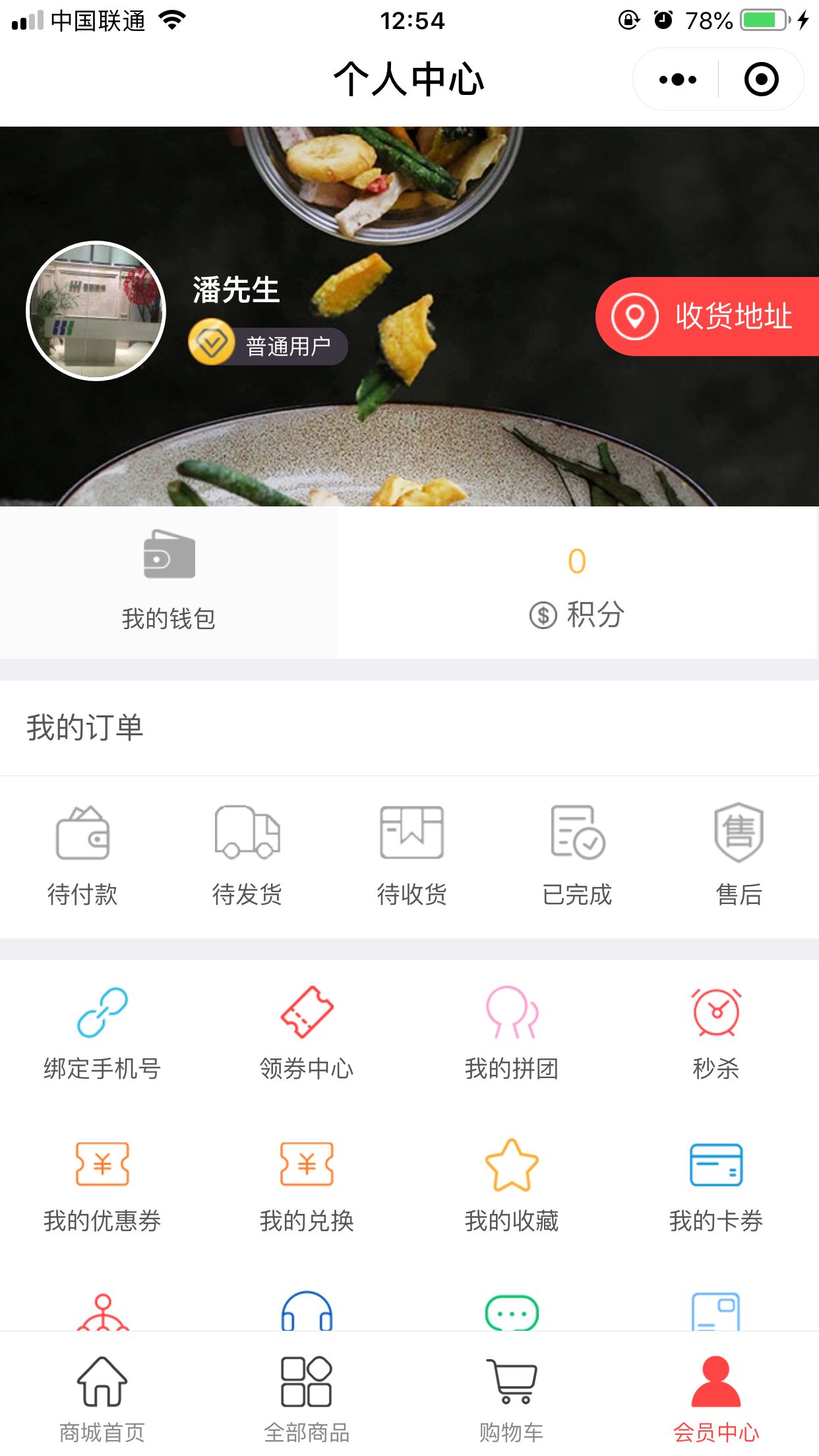View 待发货 orders awaiting shipment
Viewport: 819px width, 1456px height.
tap(247, 855)
